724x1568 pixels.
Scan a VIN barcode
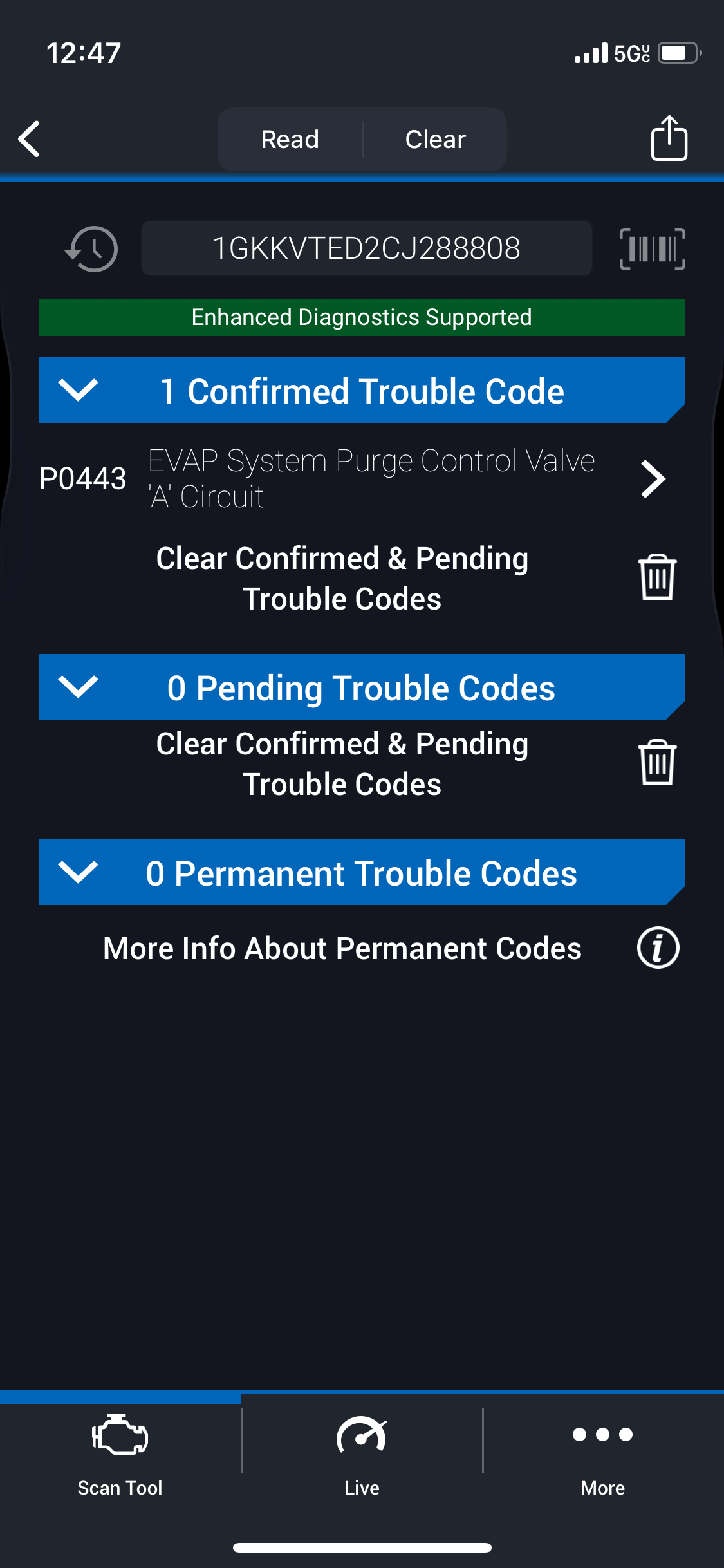652,248
